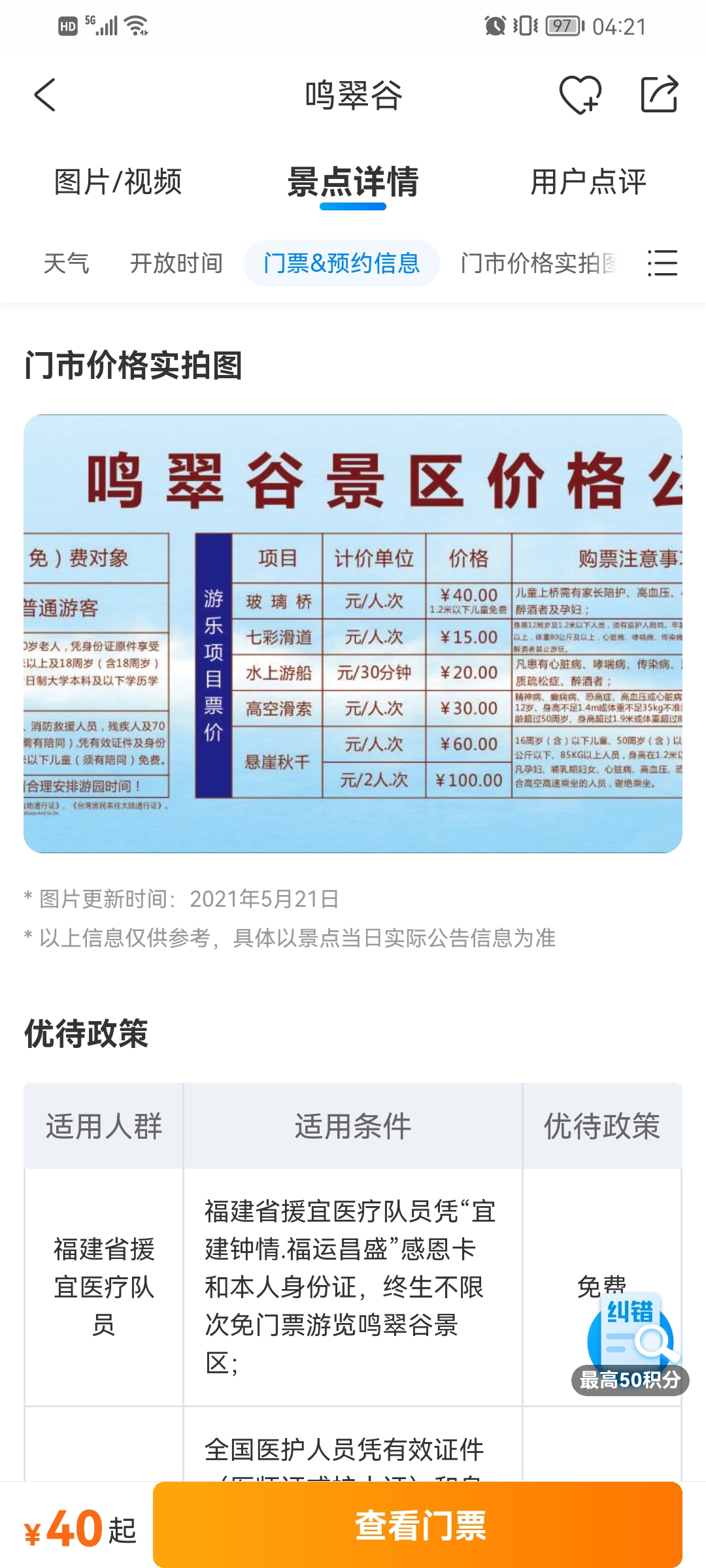Select the 景点详情 tab

(x=353, y=182)
